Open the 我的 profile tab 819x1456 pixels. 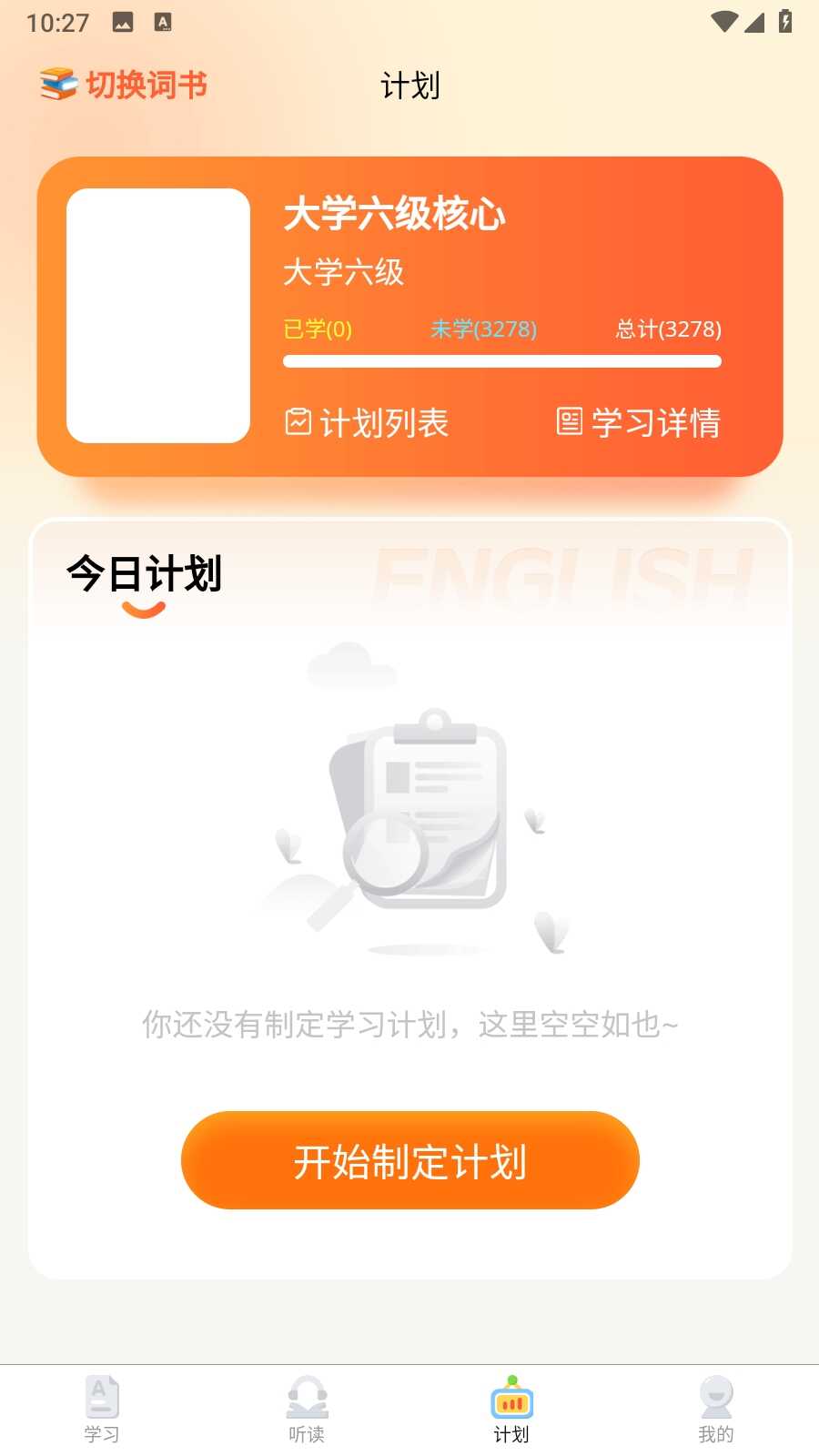[716, 1409]
